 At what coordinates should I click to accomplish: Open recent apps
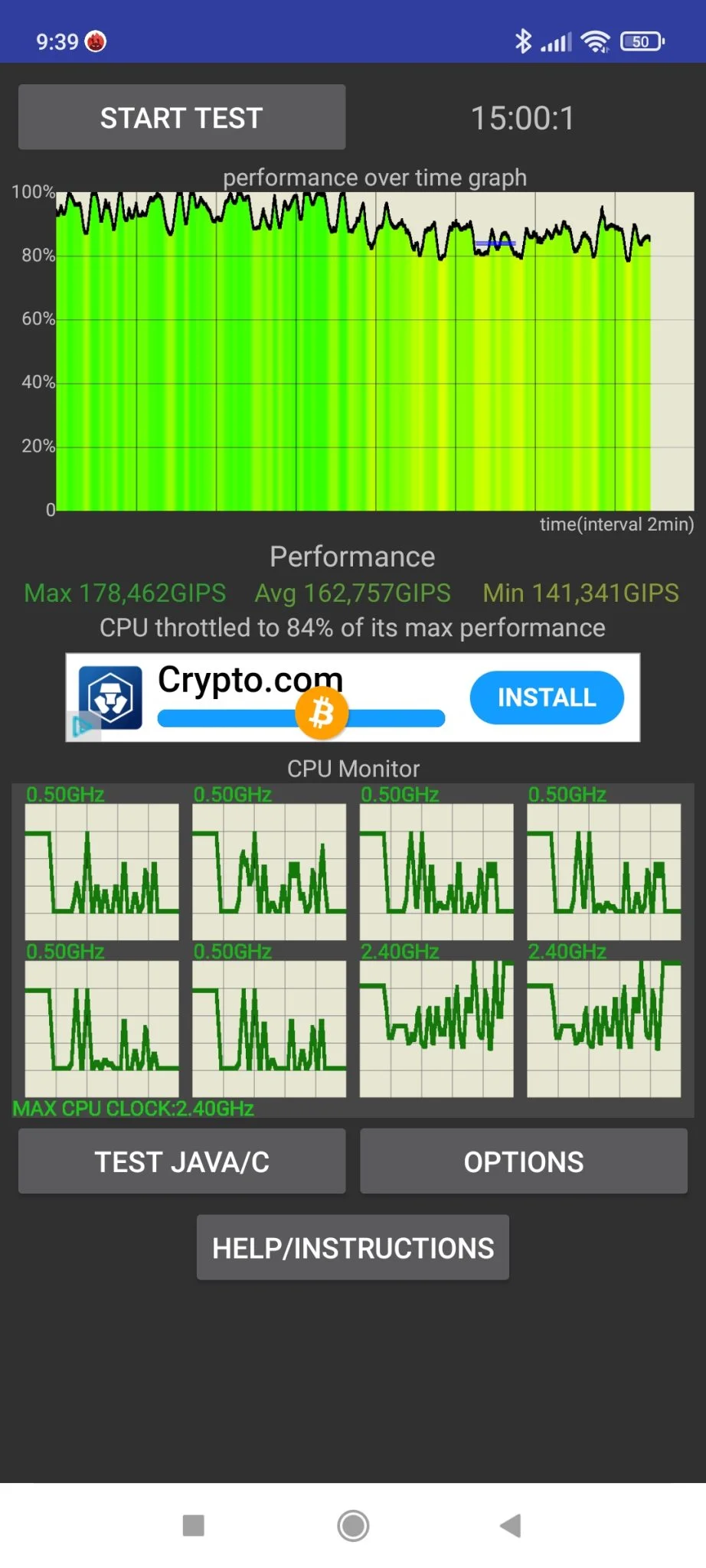194,1526
